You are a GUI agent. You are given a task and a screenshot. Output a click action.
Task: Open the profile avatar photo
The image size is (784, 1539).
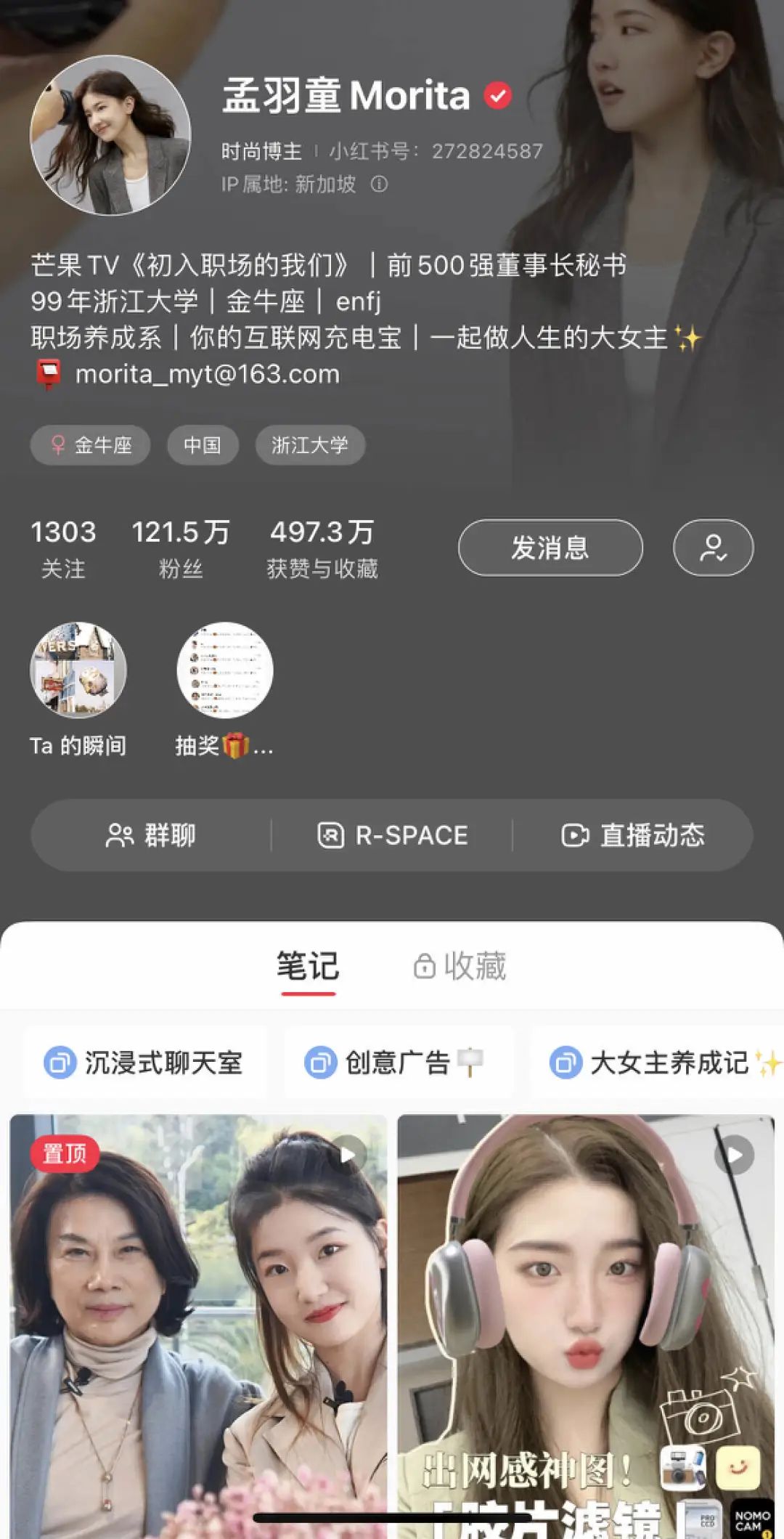(110, 135)
